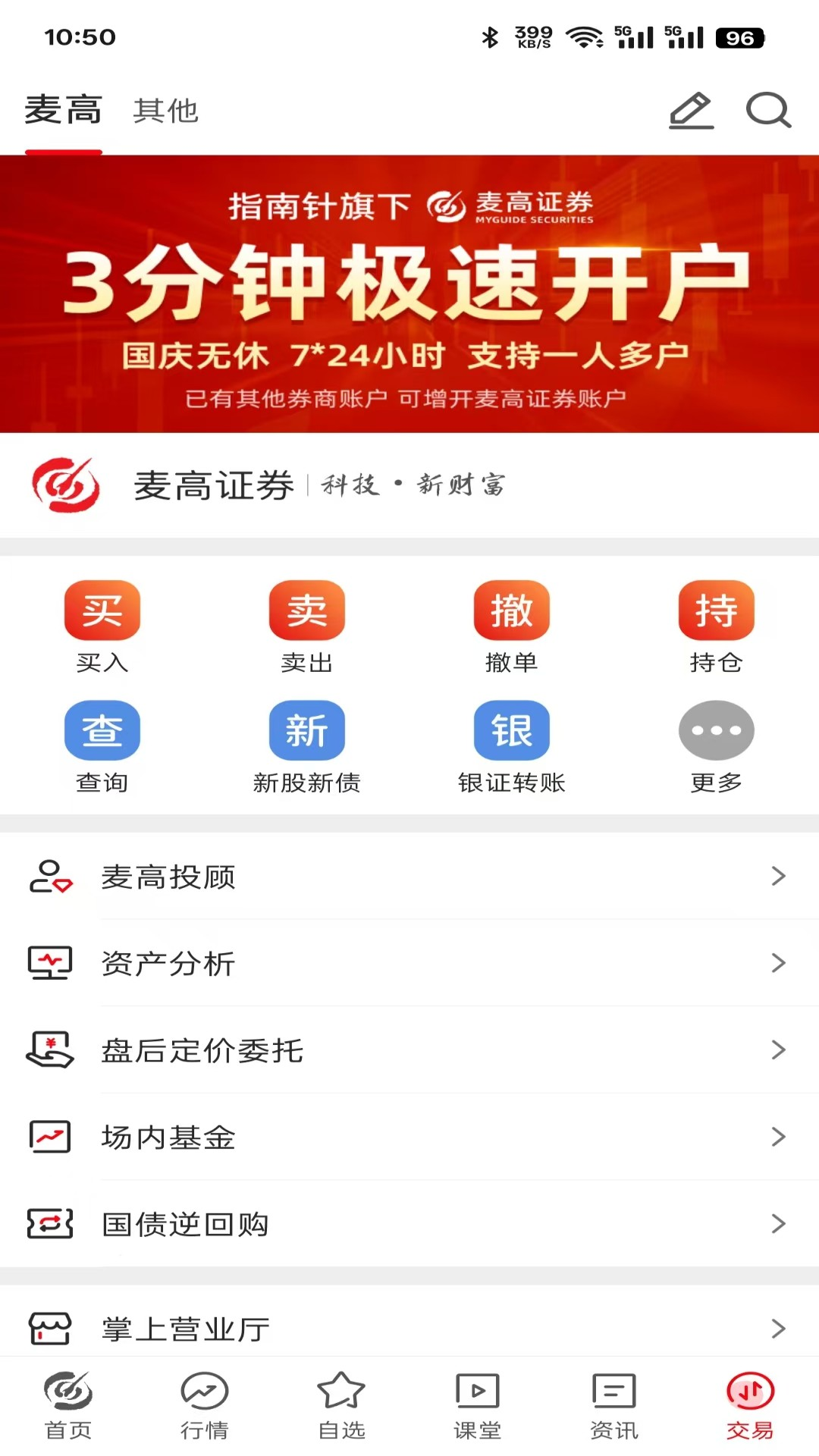Switch to the 其他 tab
819x1456 pixels.
tap(165, 111)
